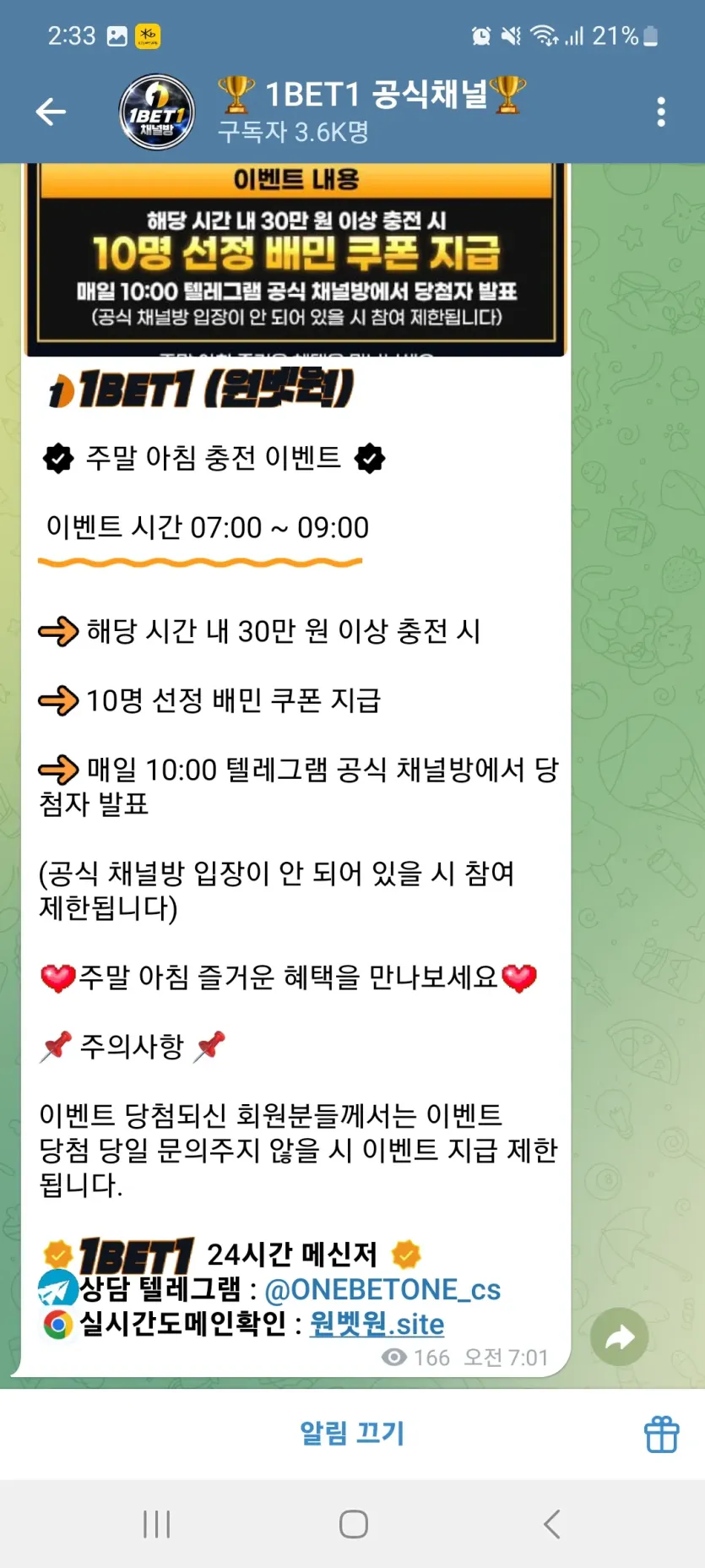The image size is (705, 1568).
Task: Open the event banner image
Action: (296, 258)
